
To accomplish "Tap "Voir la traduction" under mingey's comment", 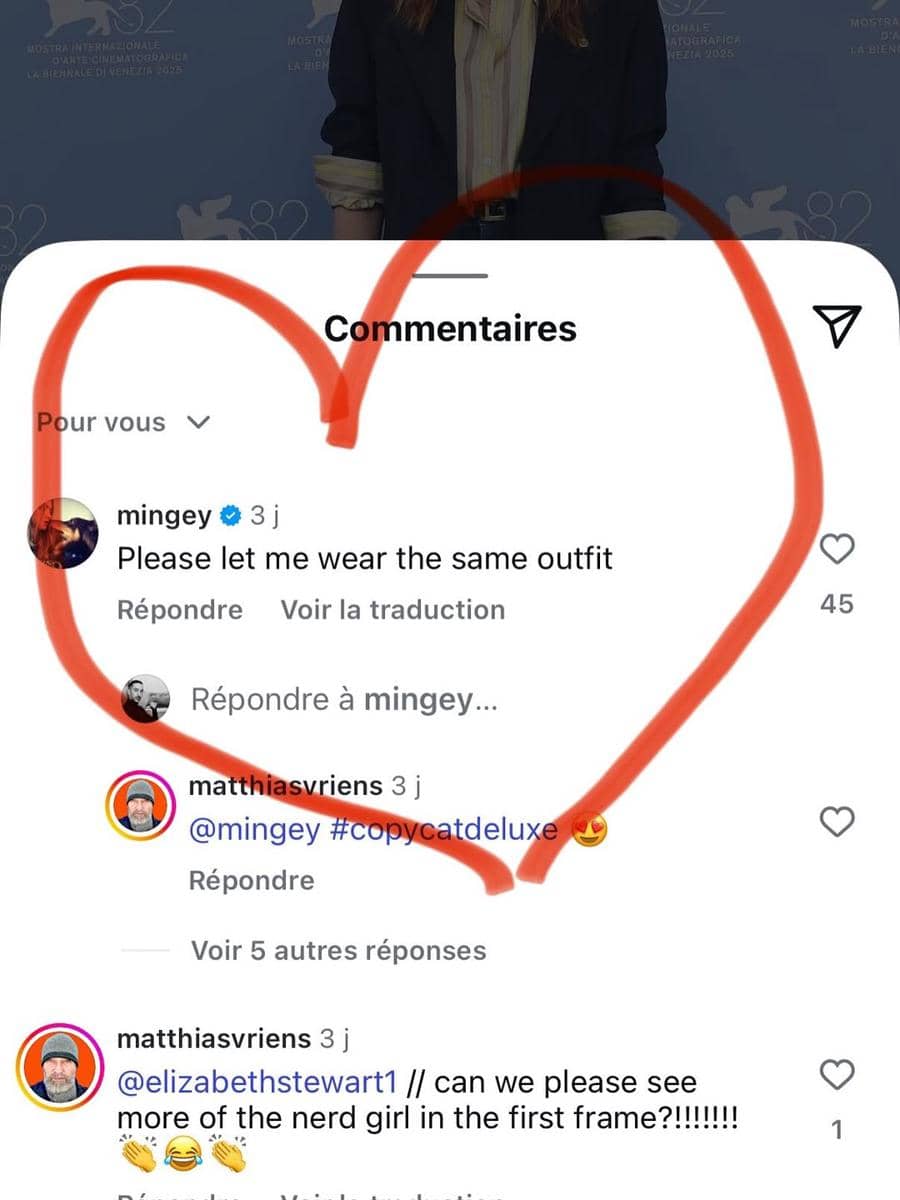I will pyautogui.click(x=392, y=610).
